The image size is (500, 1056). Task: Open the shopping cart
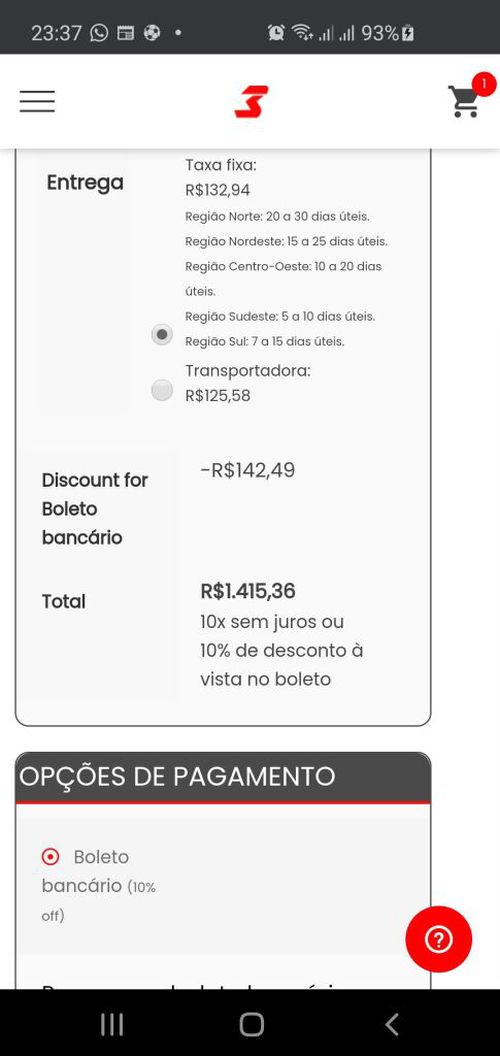(466, 100)
